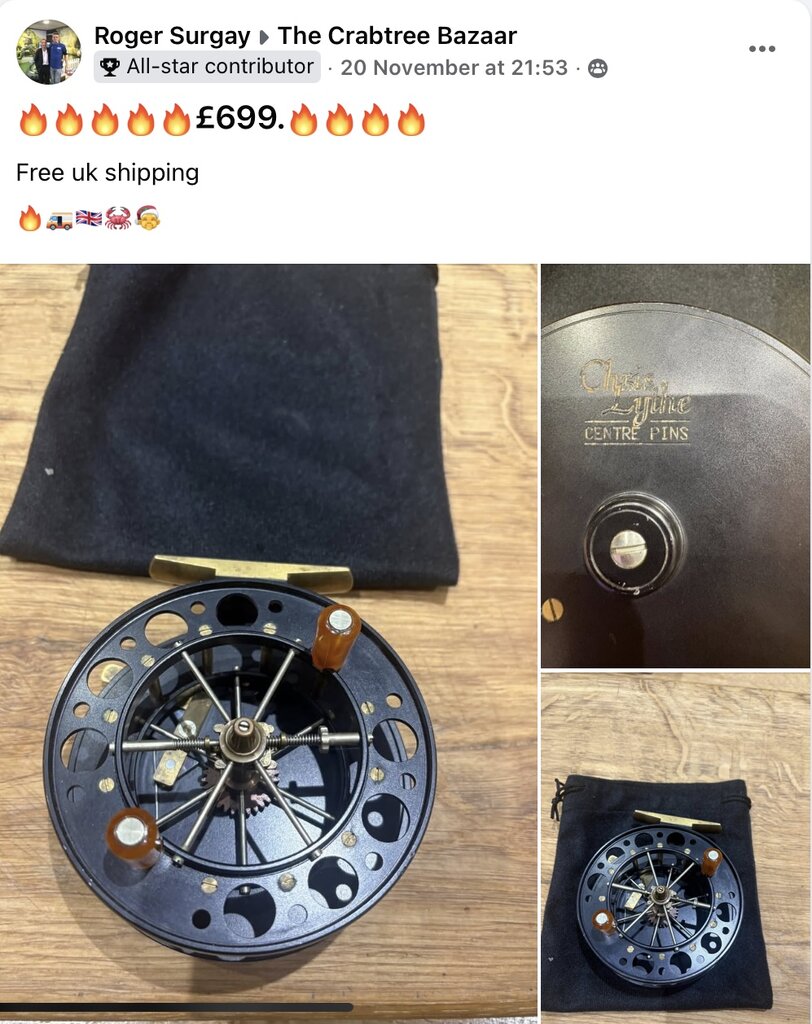
Task: Tap the All-star contributor badge
Action: 208,67
